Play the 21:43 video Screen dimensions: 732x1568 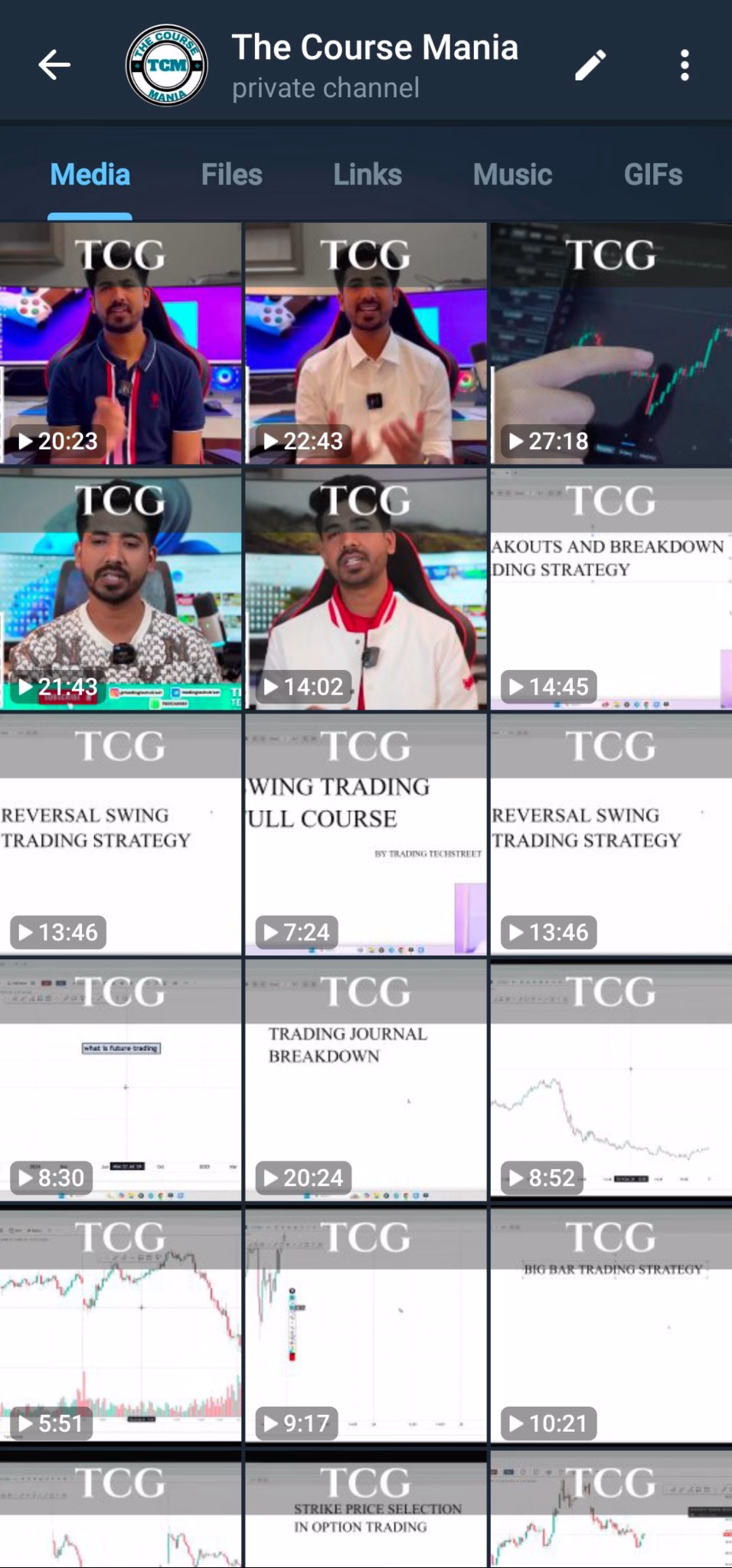(x=120, y=590)
